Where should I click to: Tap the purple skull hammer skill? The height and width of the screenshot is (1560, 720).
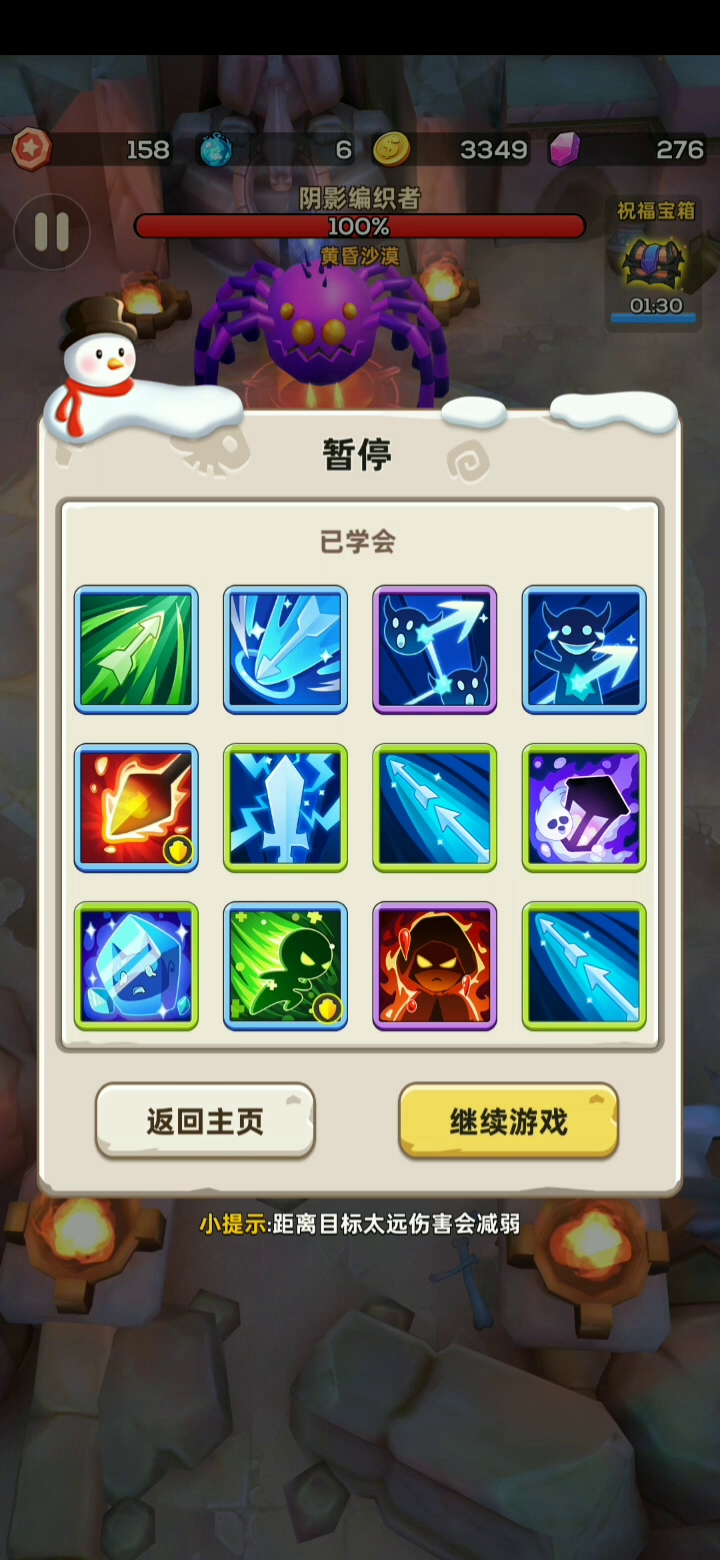(584, 807)
